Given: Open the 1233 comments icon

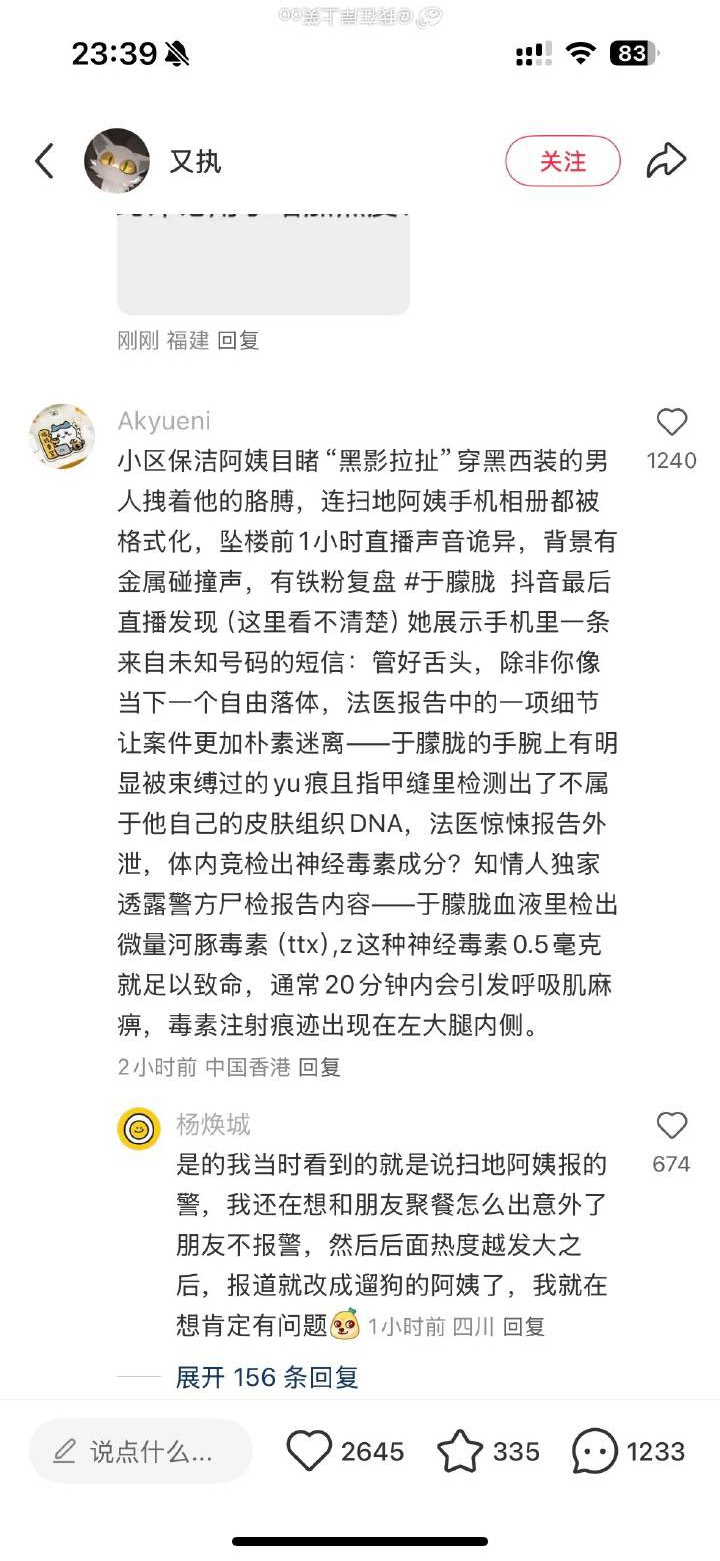Looking at the screenshot, I should 595,1451.
